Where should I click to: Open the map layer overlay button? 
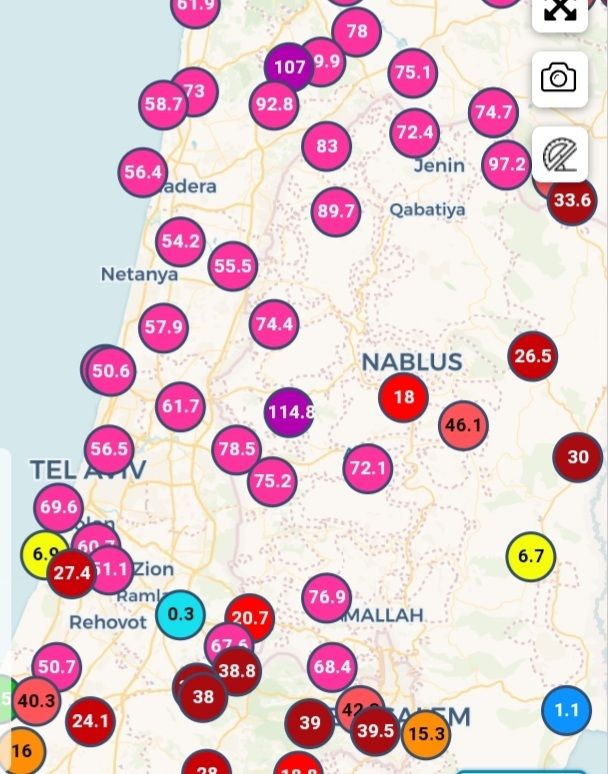point(559,156)
